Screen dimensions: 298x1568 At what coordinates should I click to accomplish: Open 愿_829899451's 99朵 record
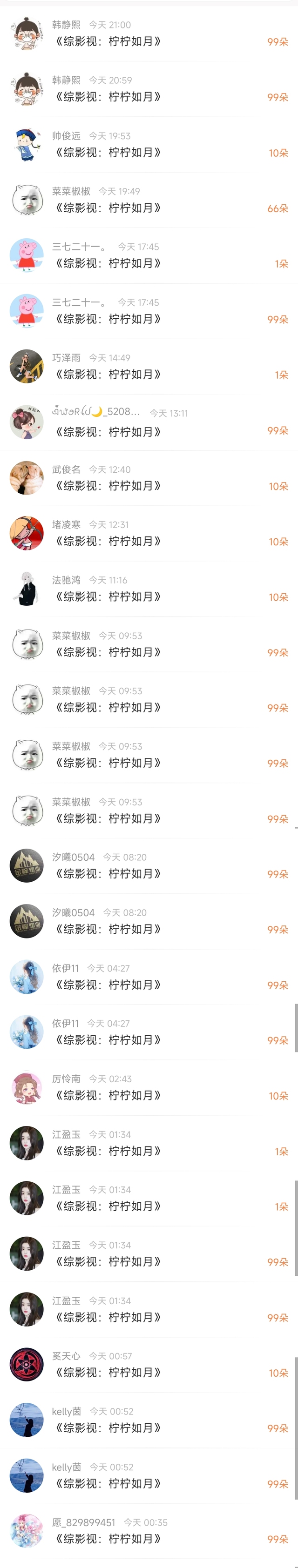coord(149,1531)
